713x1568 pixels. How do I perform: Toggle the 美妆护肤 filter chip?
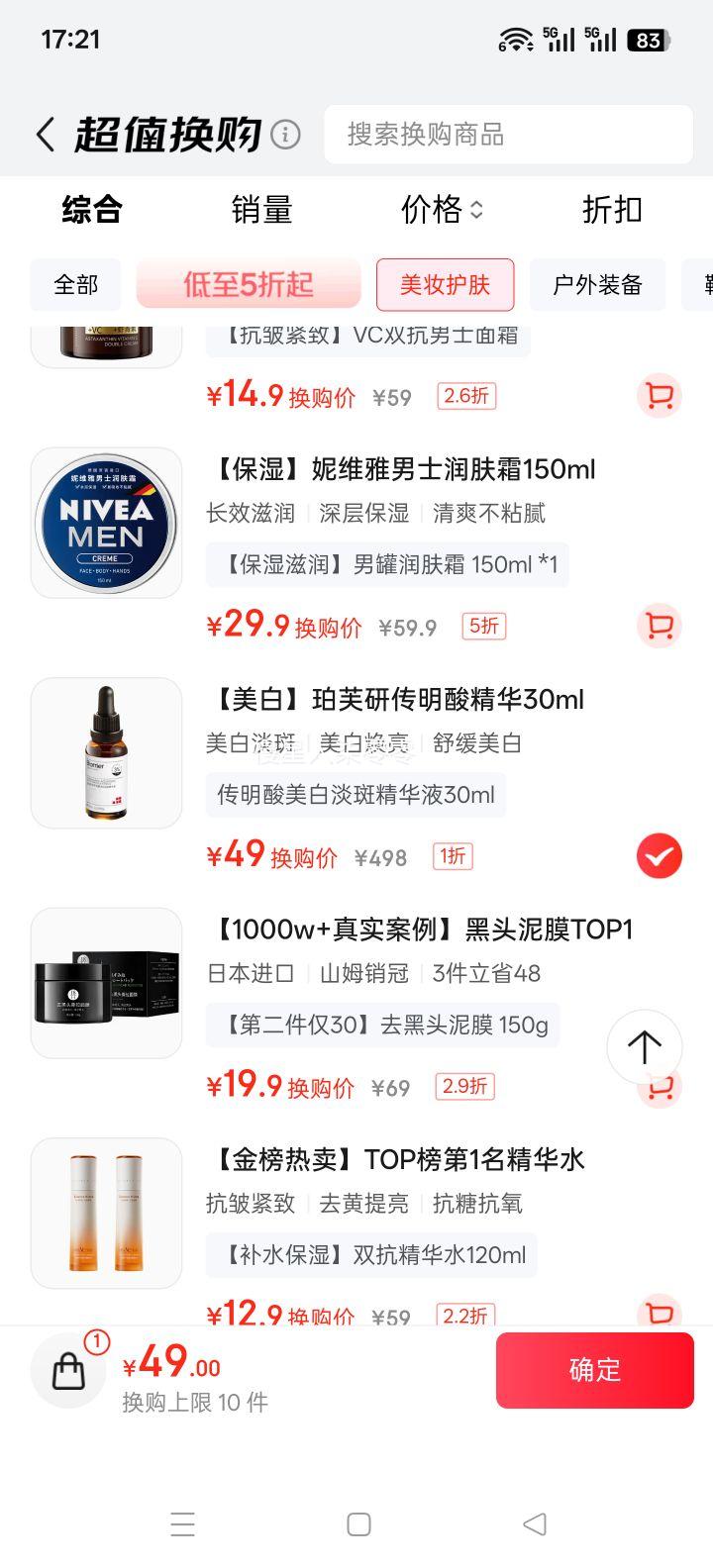pyautogui.click(x=445, y=284)
